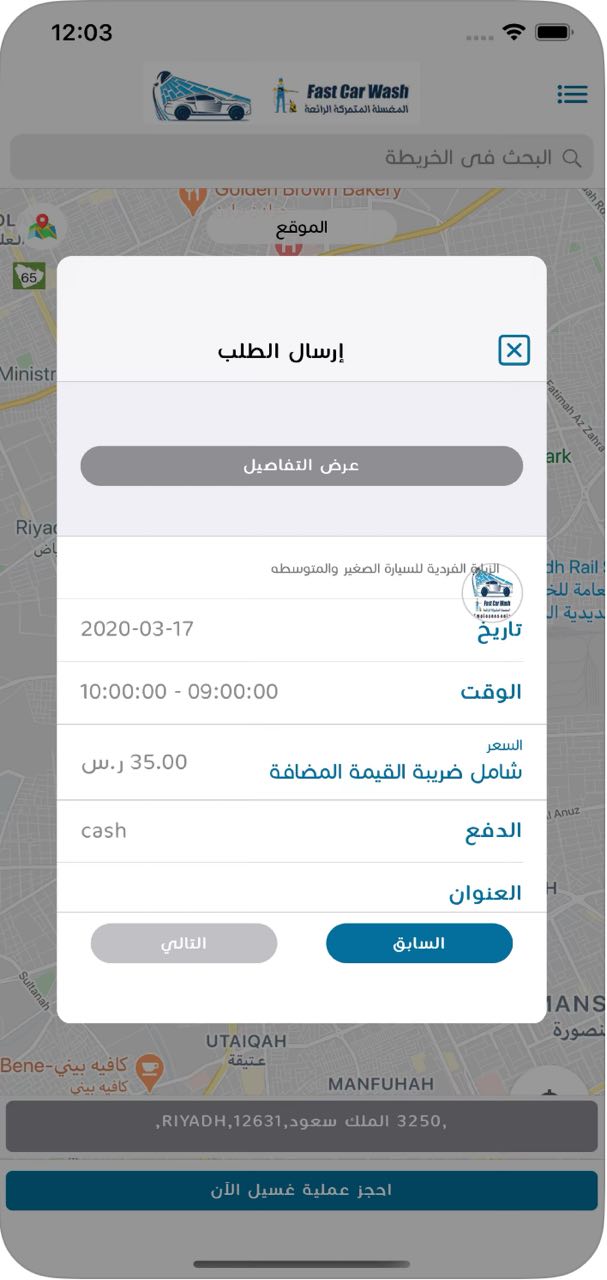
Task: Tap the البحث في الخريطة search field
Action: coord(301,158)
